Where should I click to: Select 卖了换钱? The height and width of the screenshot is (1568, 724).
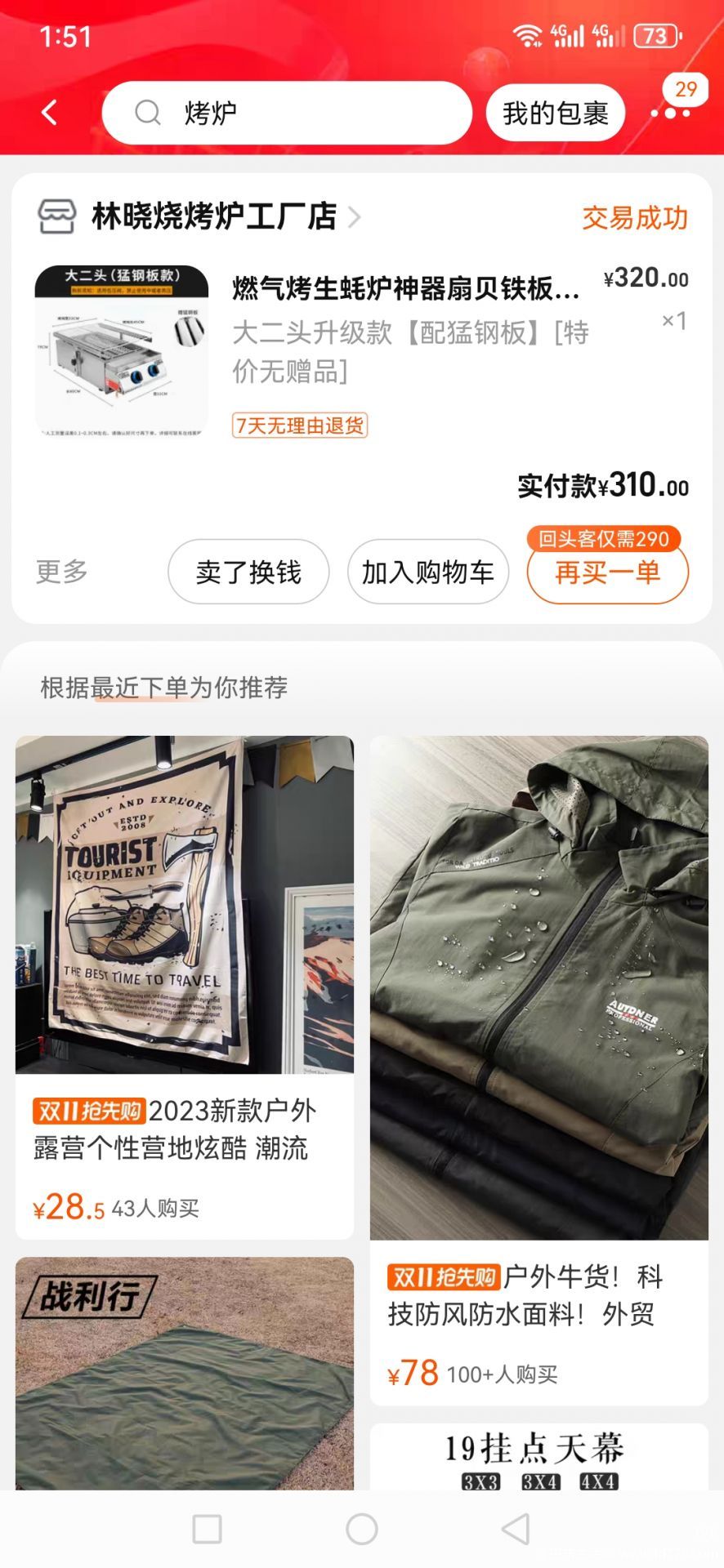[248, 572]
